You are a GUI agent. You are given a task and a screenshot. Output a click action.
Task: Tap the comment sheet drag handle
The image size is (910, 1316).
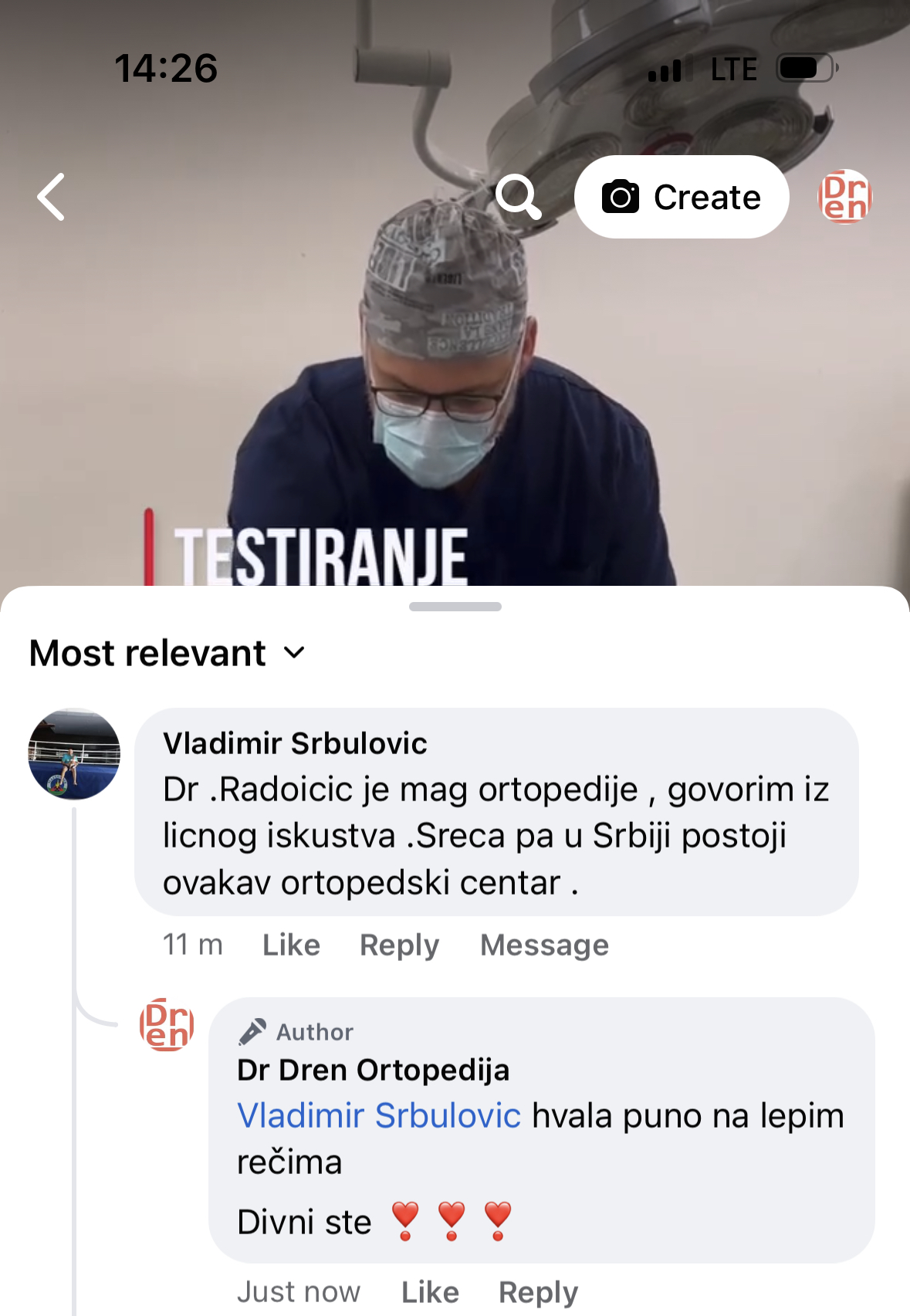coord(455,607)
